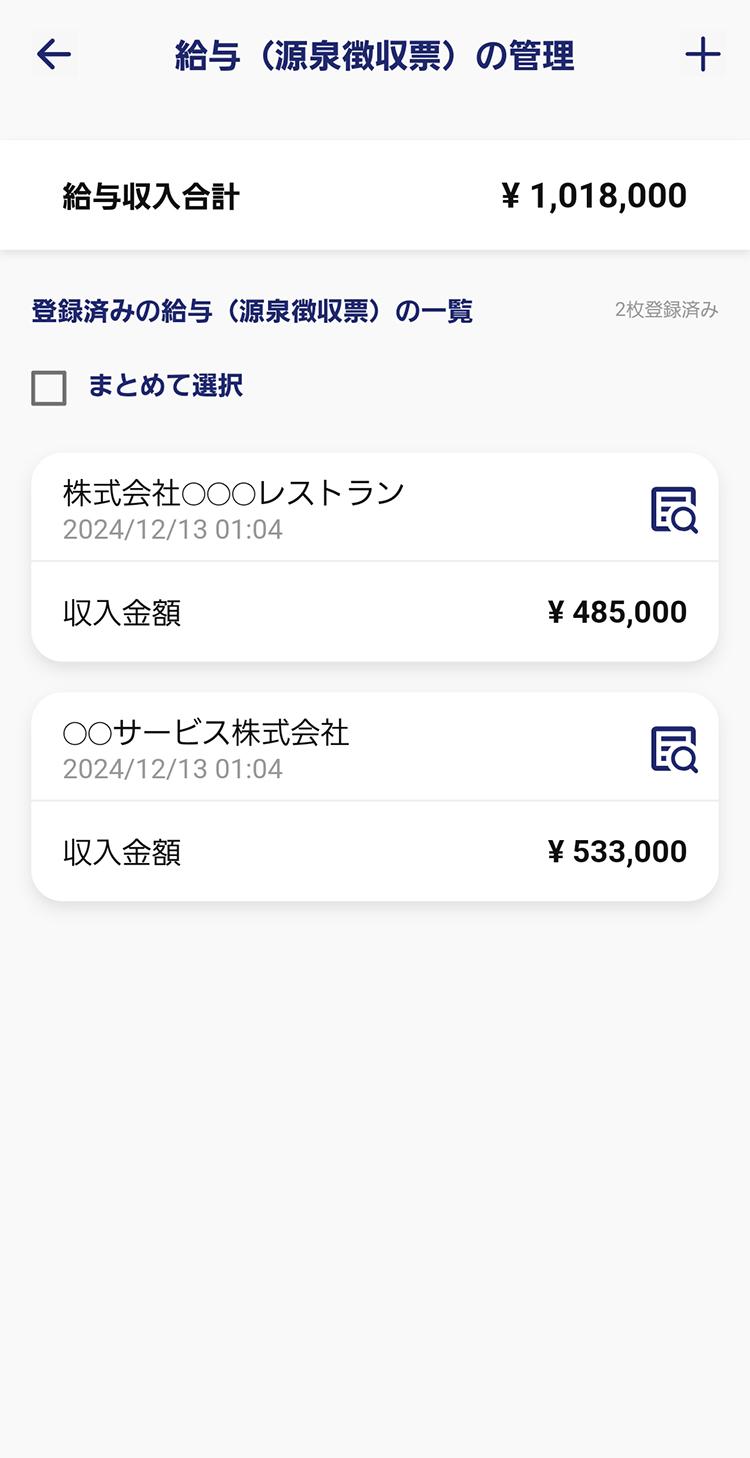Screen dimensions: 750x1458
Task: Go back using the arrow icon
Action: click(54, 54)
